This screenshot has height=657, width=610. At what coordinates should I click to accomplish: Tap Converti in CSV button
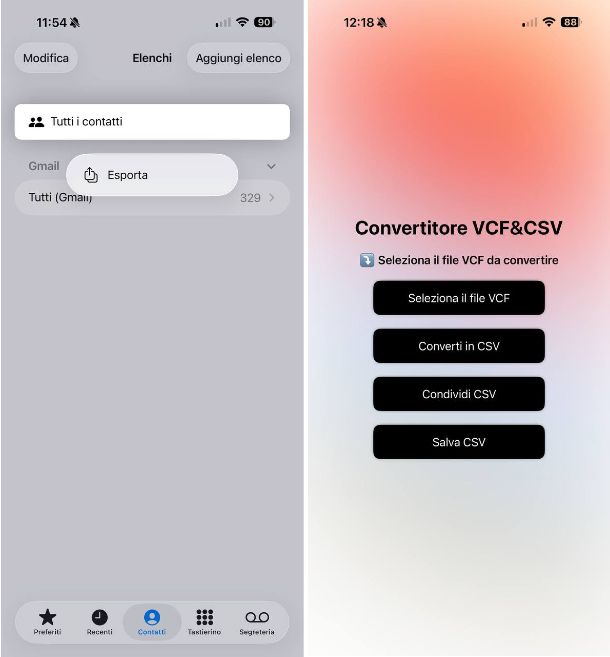pos(459,346)
